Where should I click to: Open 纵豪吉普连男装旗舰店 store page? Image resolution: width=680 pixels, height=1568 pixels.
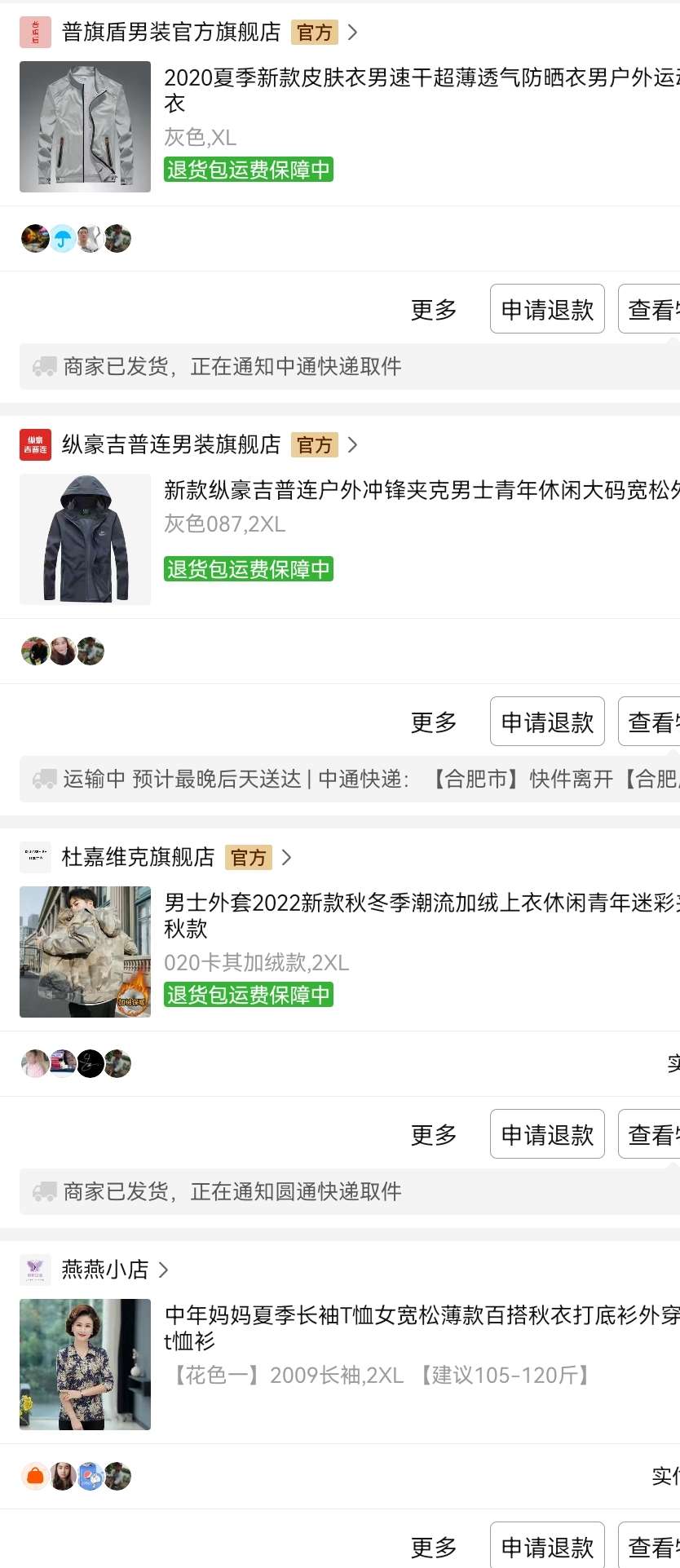pos(171,445)
